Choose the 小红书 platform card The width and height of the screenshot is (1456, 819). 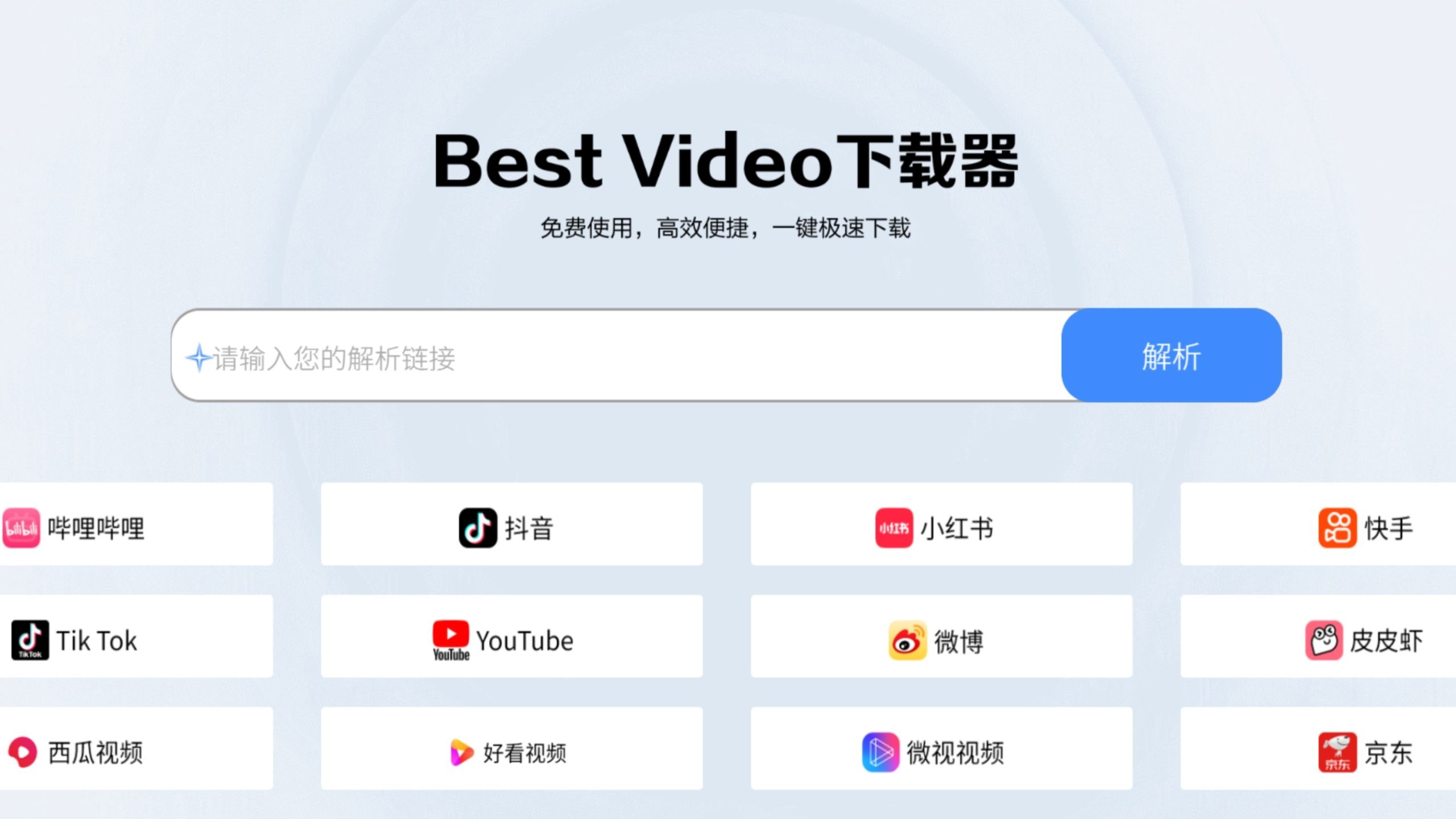[941, 526]
